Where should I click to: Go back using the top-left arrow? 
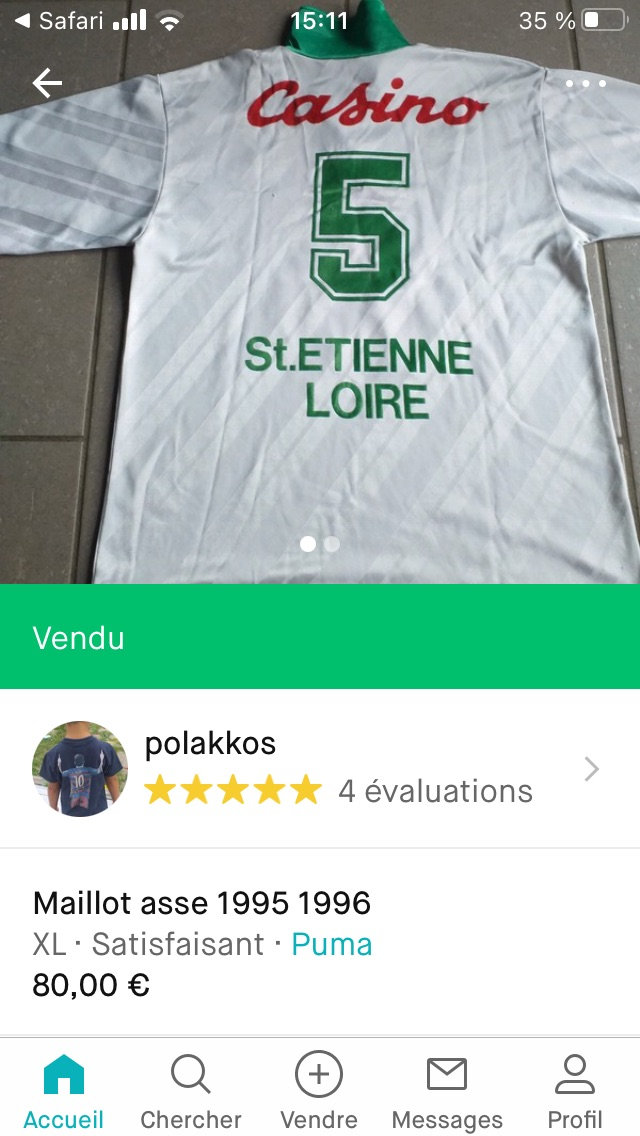[x=47, y=83]
